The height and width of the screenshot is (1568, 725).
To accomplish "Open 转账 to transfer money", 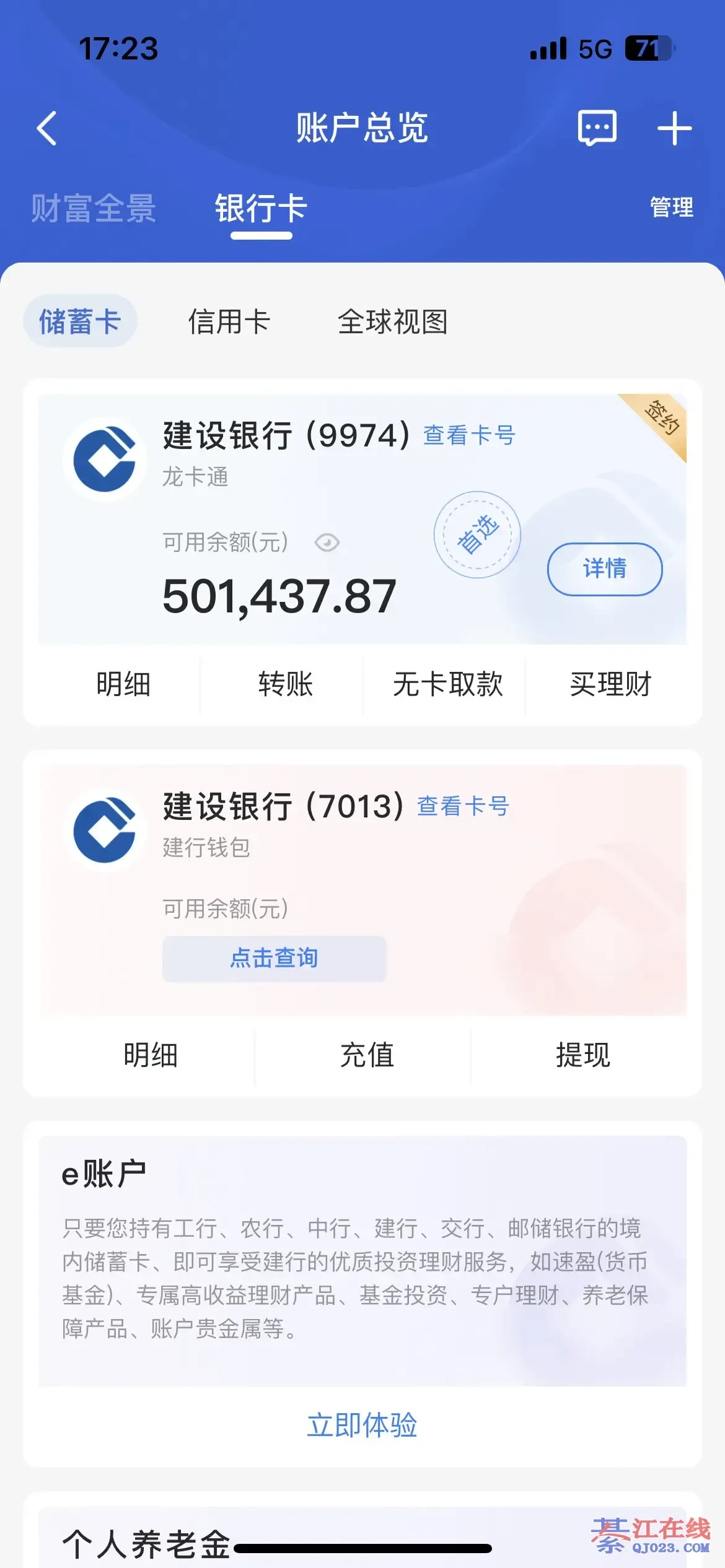I will click(x=286, y=684).
